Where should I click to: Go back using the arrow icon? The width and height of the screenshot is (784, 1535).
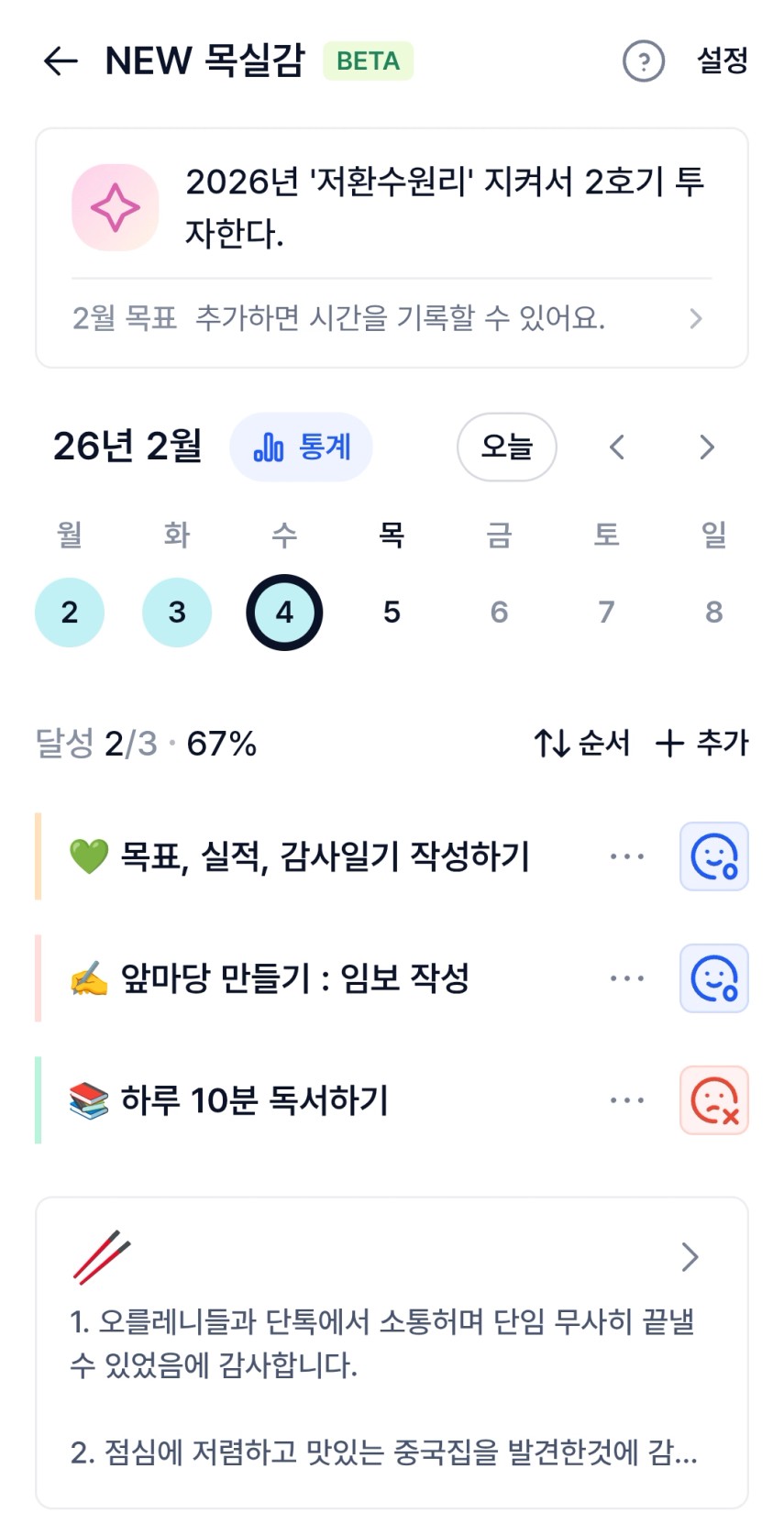(x=61, y=61)
